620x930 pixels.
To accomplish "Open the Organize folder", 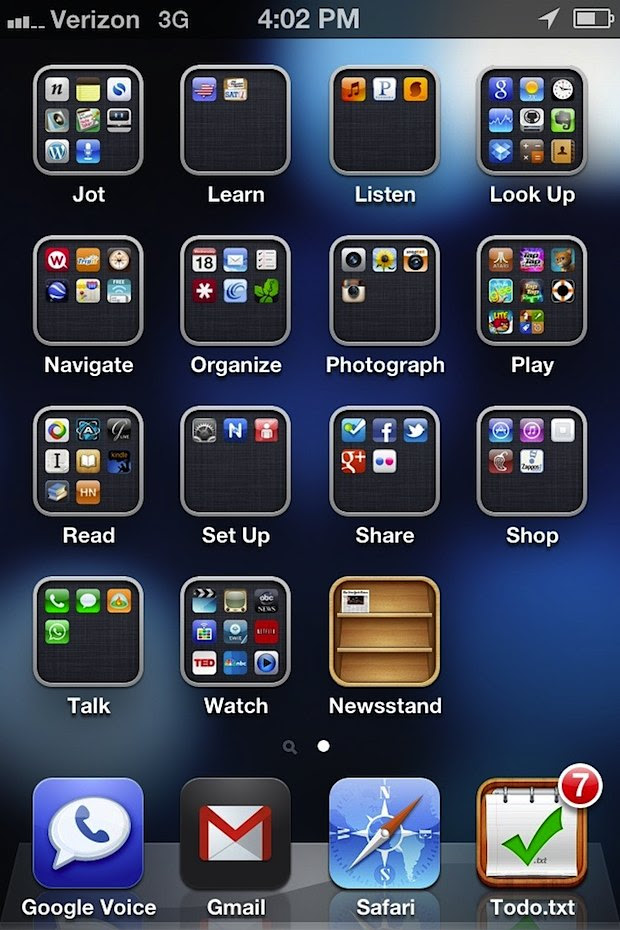I will coord(236,291).
